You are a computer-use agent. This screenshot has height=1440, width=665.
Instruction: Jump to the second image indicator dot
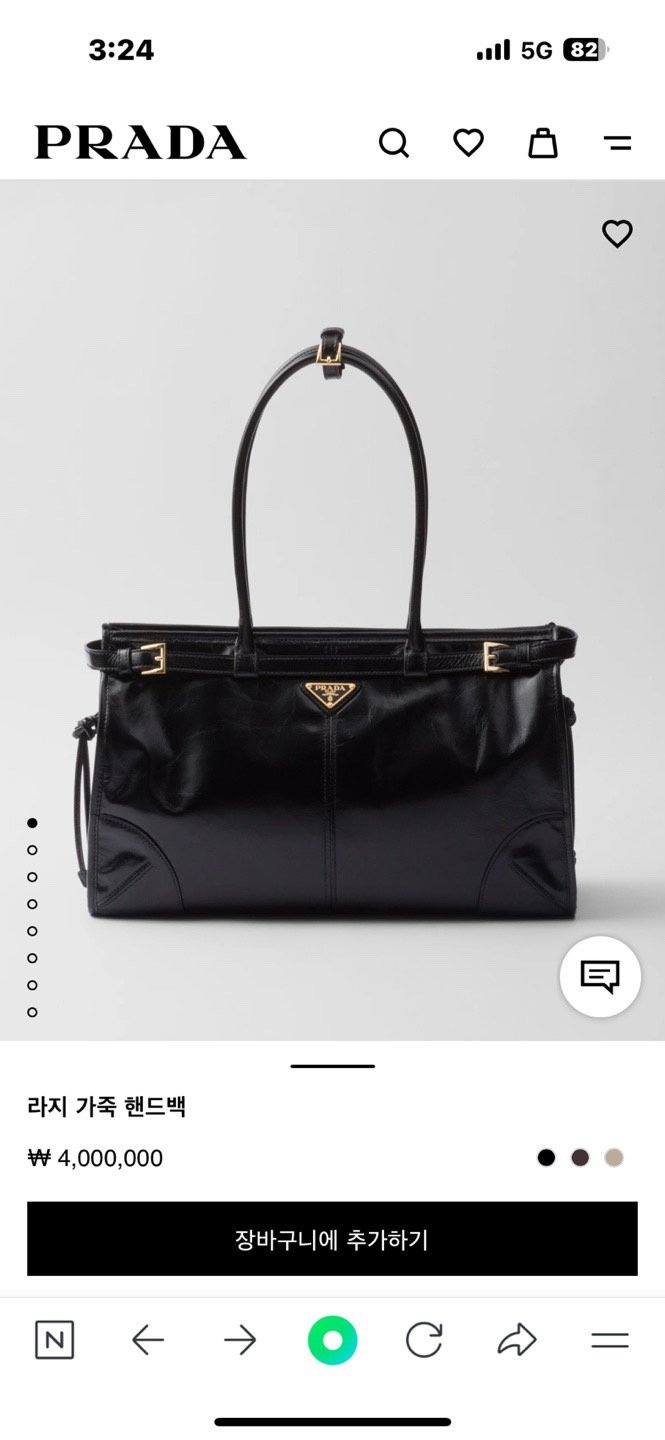point(32,850)
